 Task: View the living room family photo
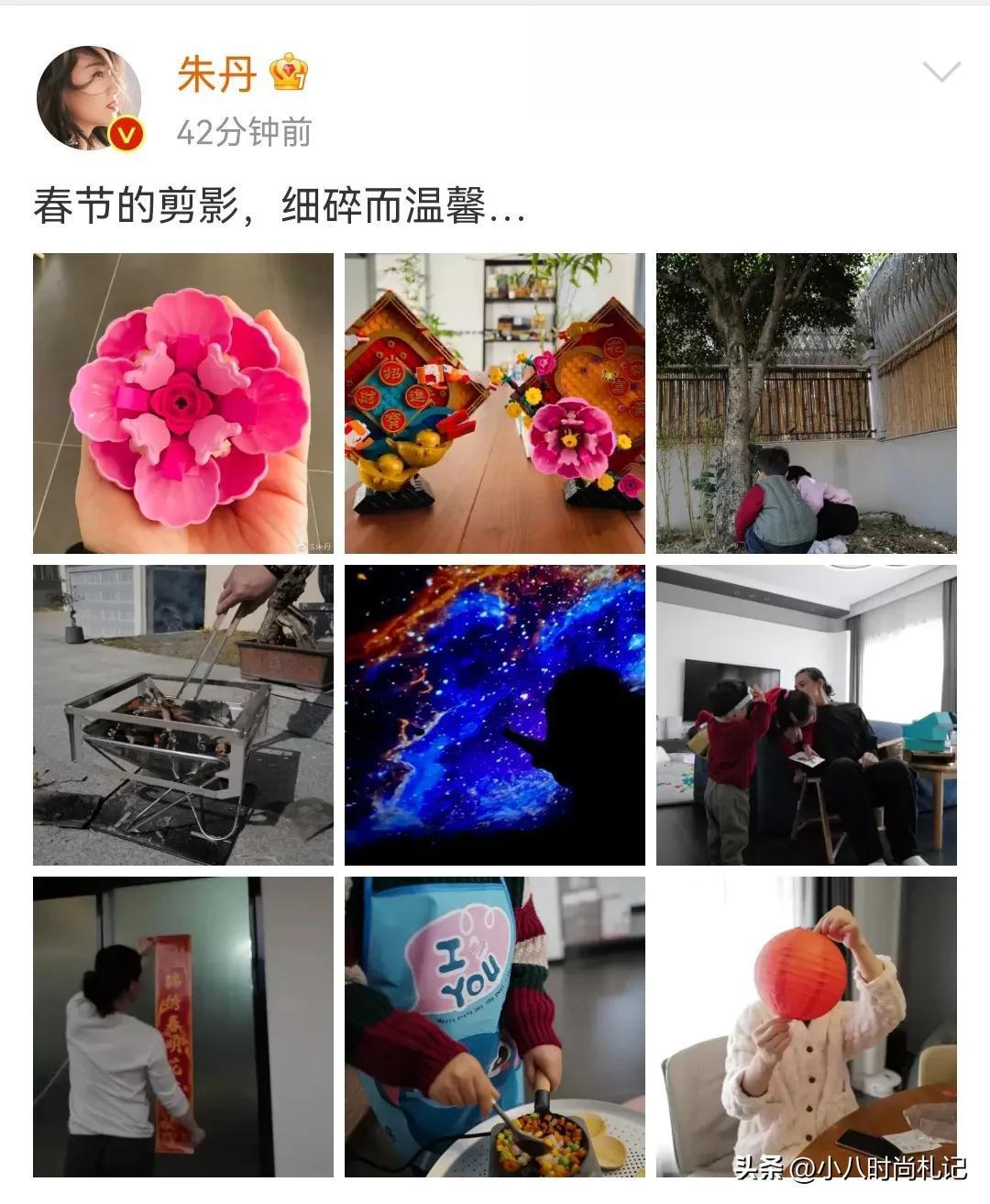806,715
